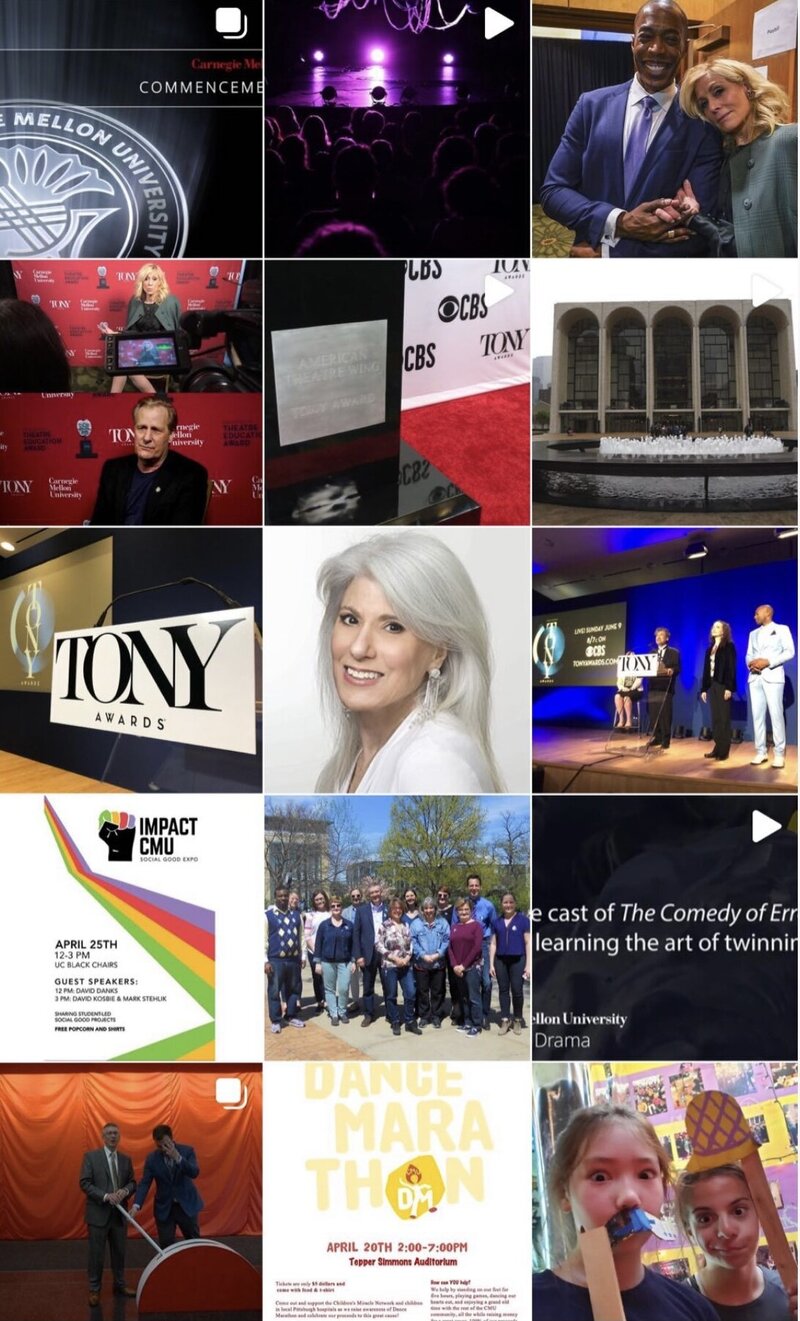The image size is (800, 1321).
Task: Open the red backdrop interview collage post
Action: point(130,392)
